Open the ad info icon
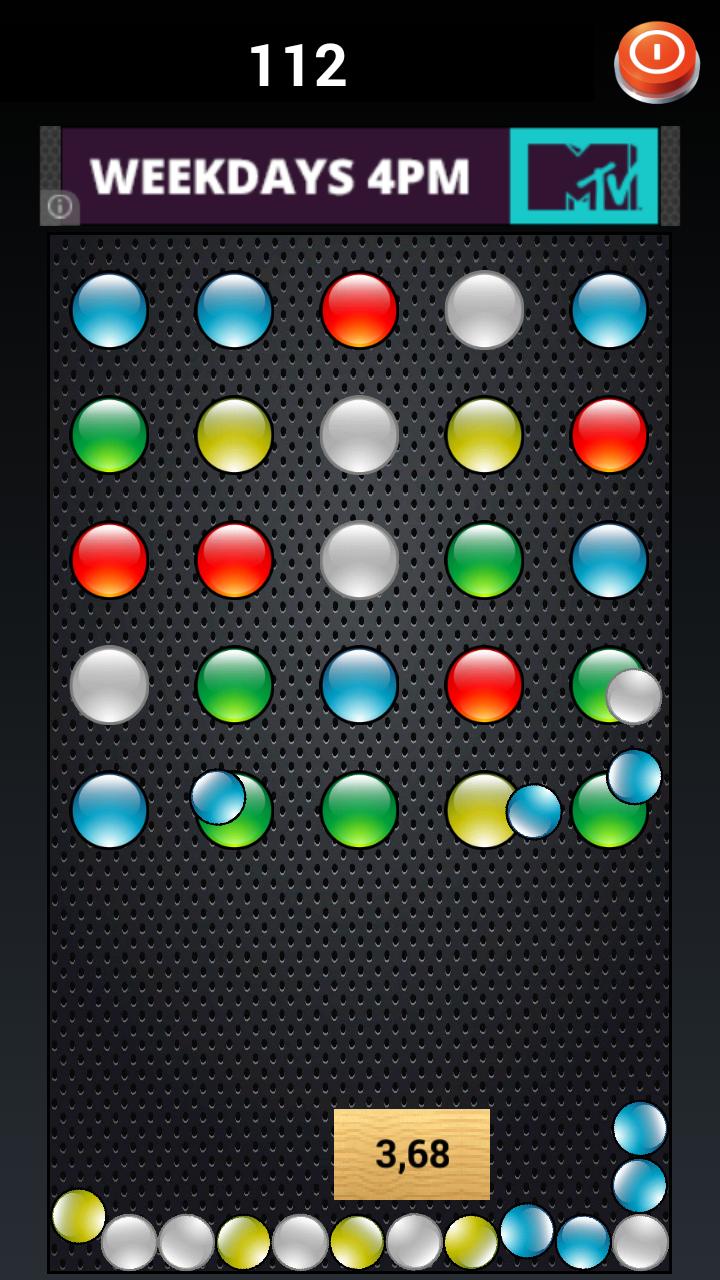The width and height of the screenshot is (720, 1280). [60, 207]
